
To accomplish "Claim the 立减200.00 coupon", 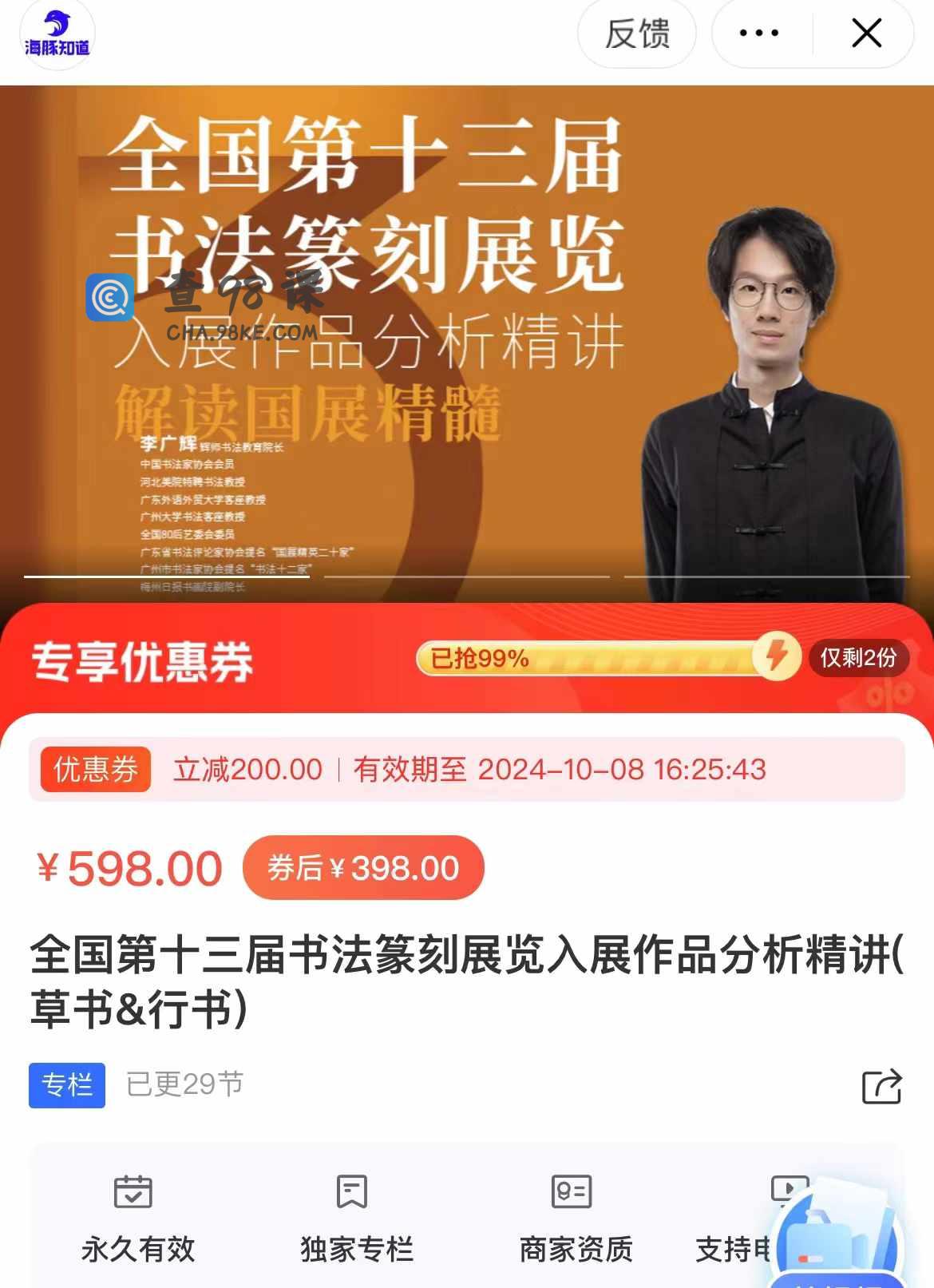I will [x=467, y=769].
